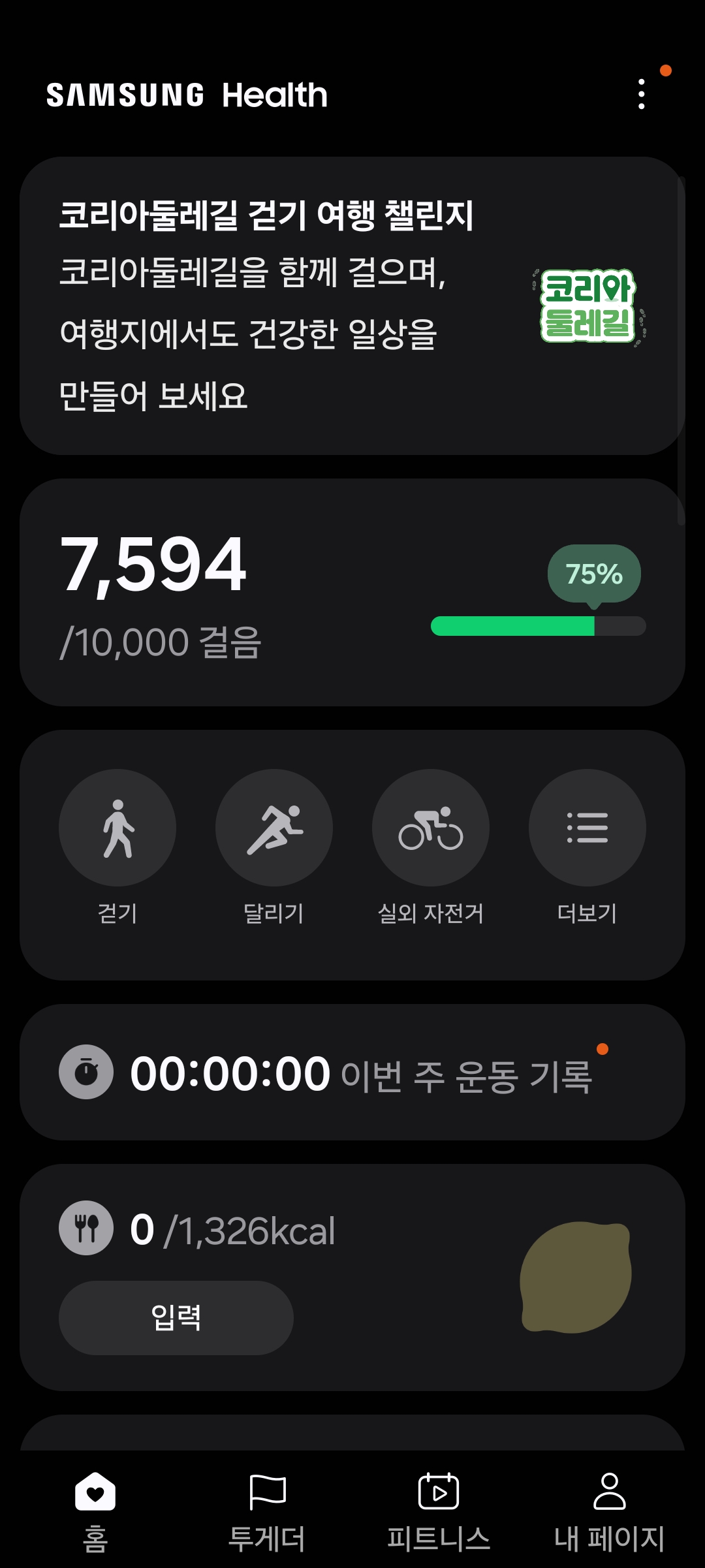This screenshot has height=1568, width=705.
Task: Open the 내 페이지 tab
Action: pos(609,1509)
